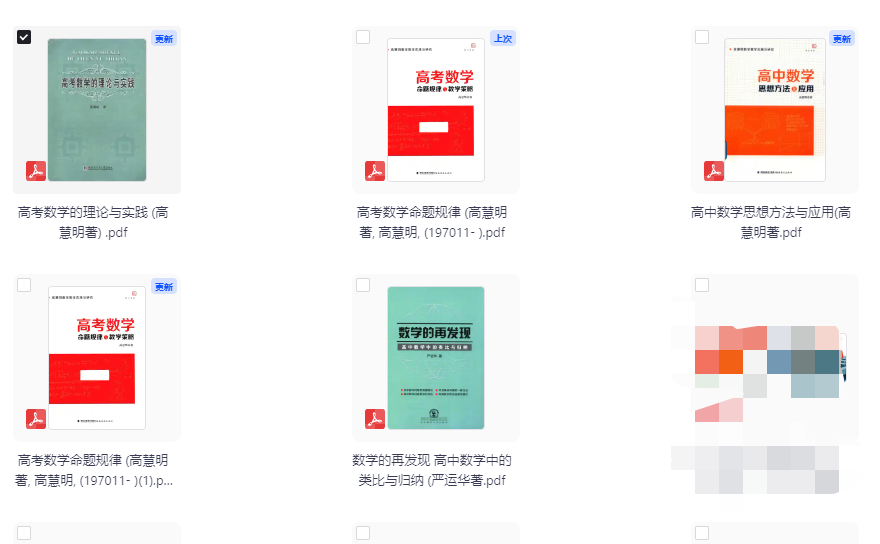The image size is (880, 544).
Task: Select checkbox on 高考数学命题规律 file marked 上次
Action: (x=363, y=37)
